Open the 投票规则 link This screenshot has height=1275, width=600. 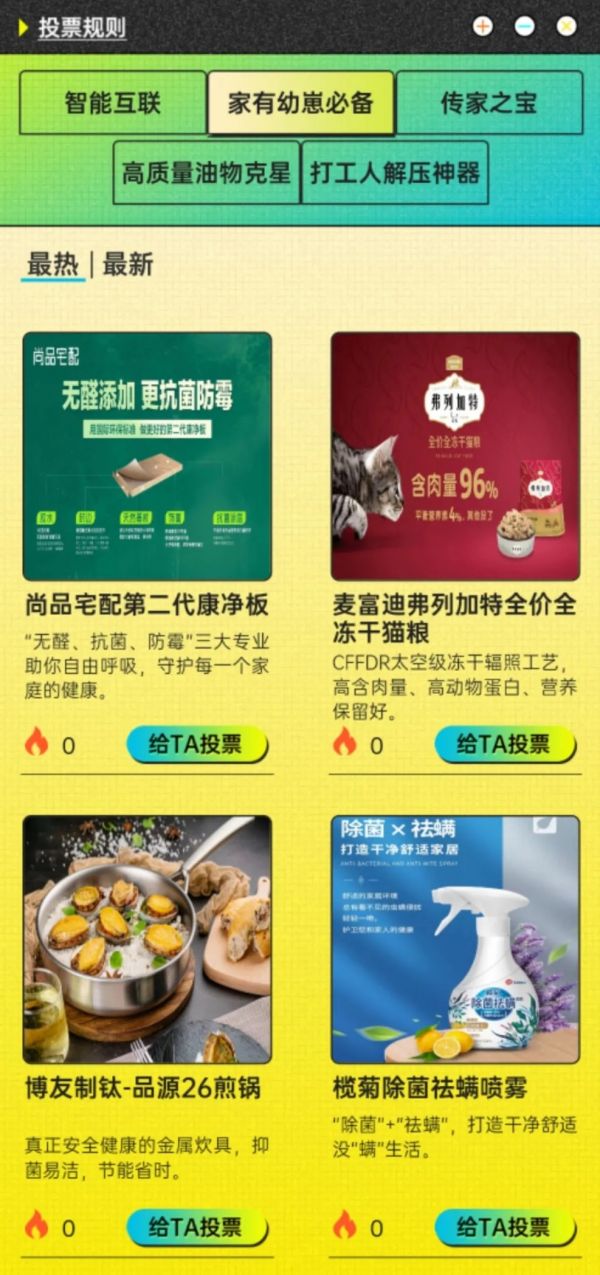[82, 28]
